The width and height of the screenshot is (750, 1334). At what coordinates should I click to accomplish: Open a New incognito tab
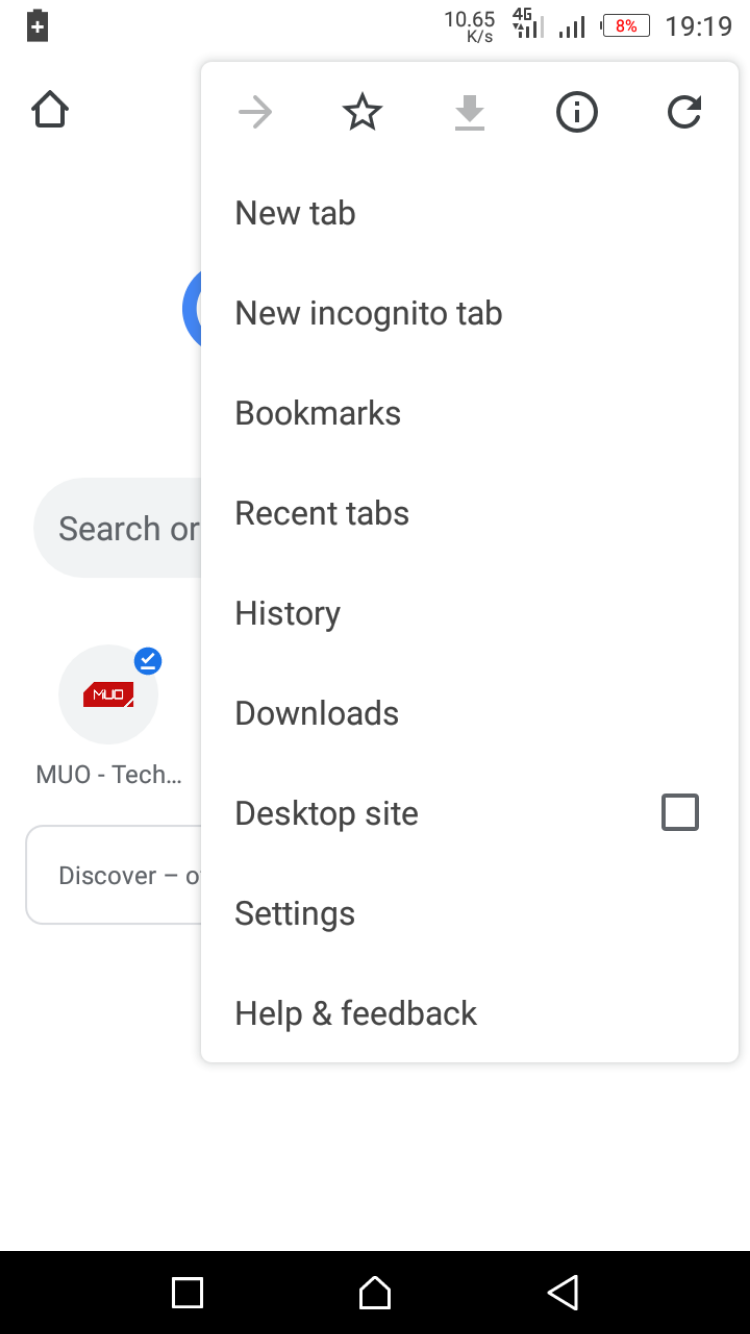tap(368, 313)
